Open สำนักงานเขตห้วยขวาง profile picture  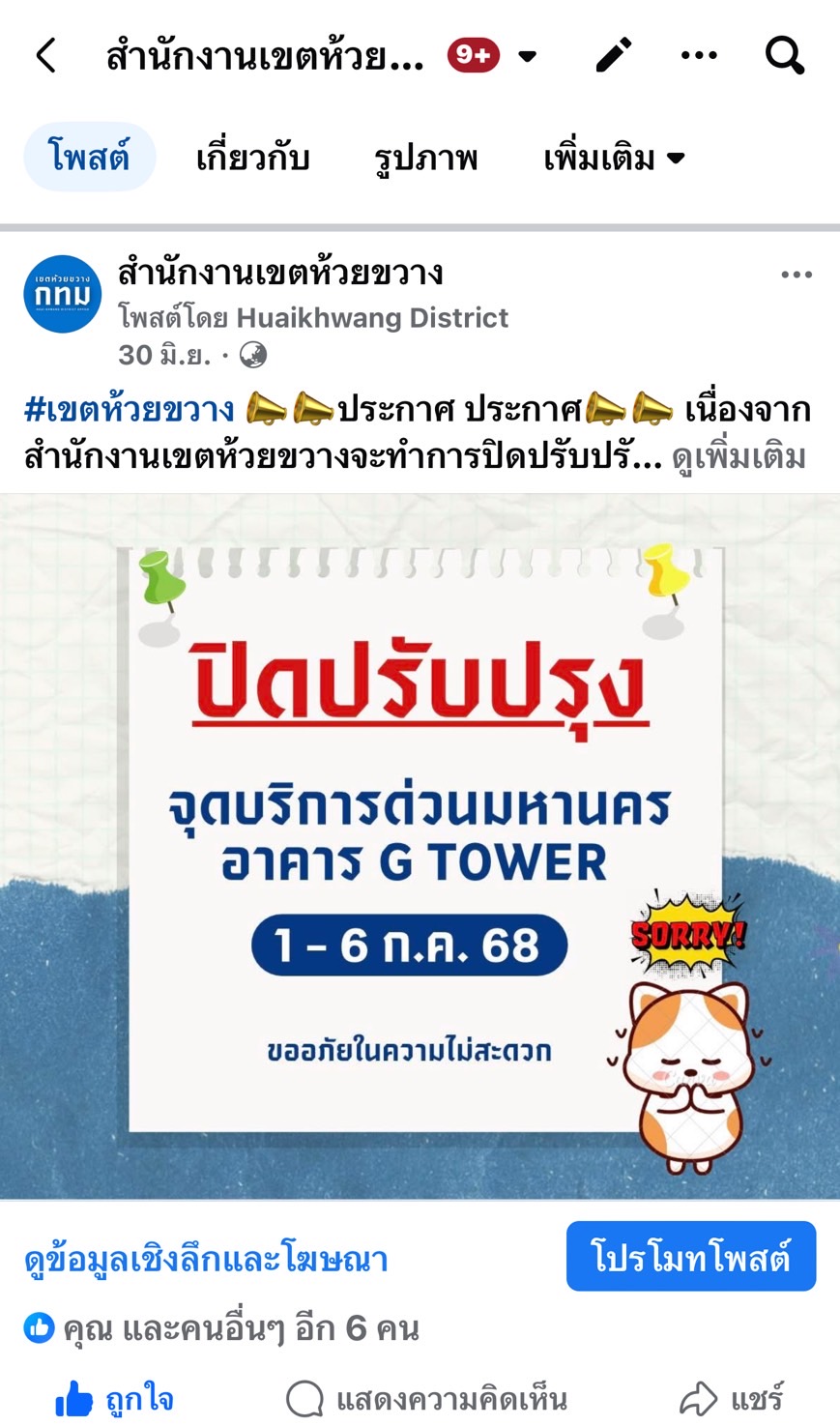tap(63, 294)
